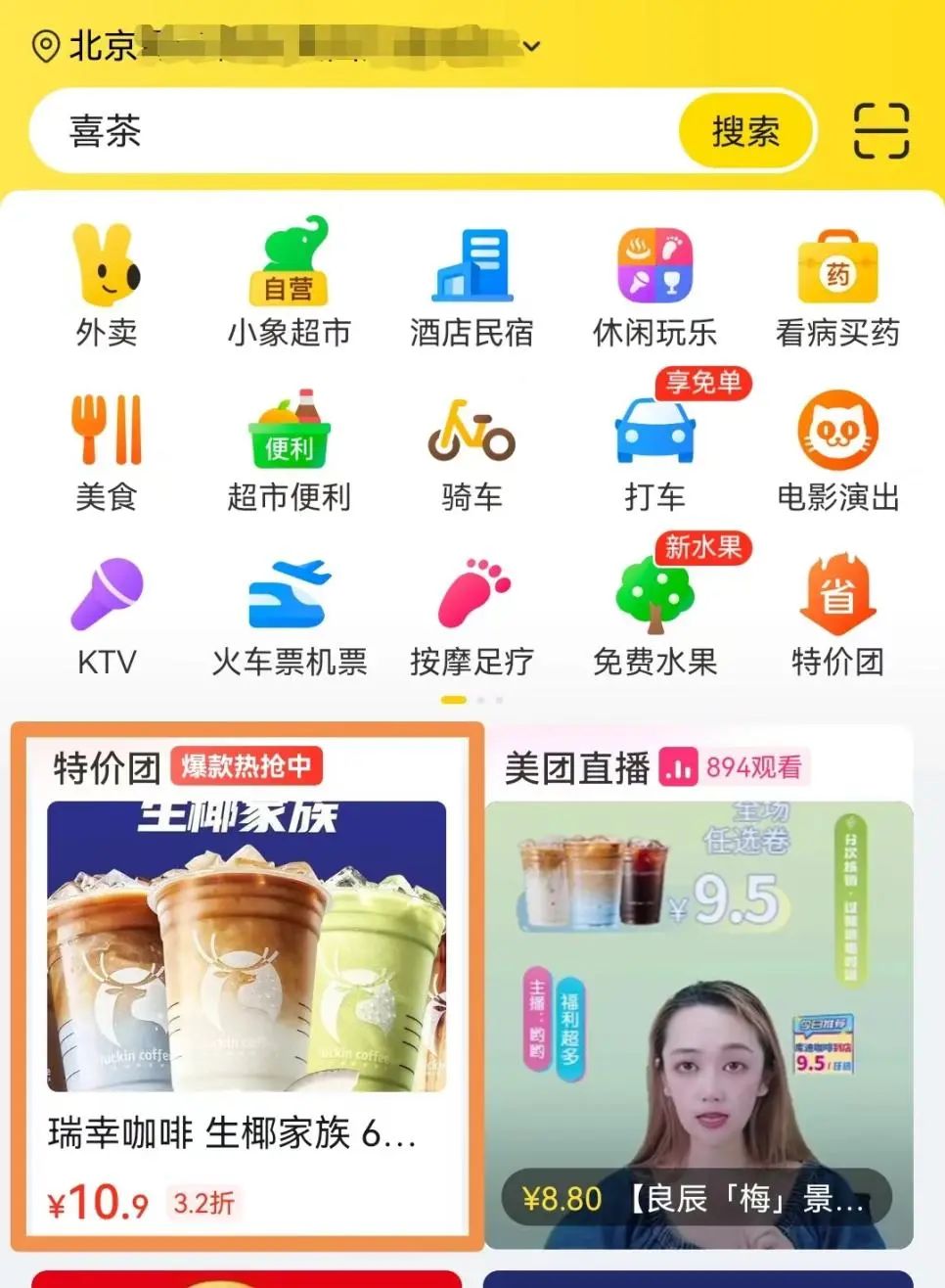The width and height of the screenshot is (945, 1288).
Task: Open the KTV category
Action: click(x=107, y=615)
